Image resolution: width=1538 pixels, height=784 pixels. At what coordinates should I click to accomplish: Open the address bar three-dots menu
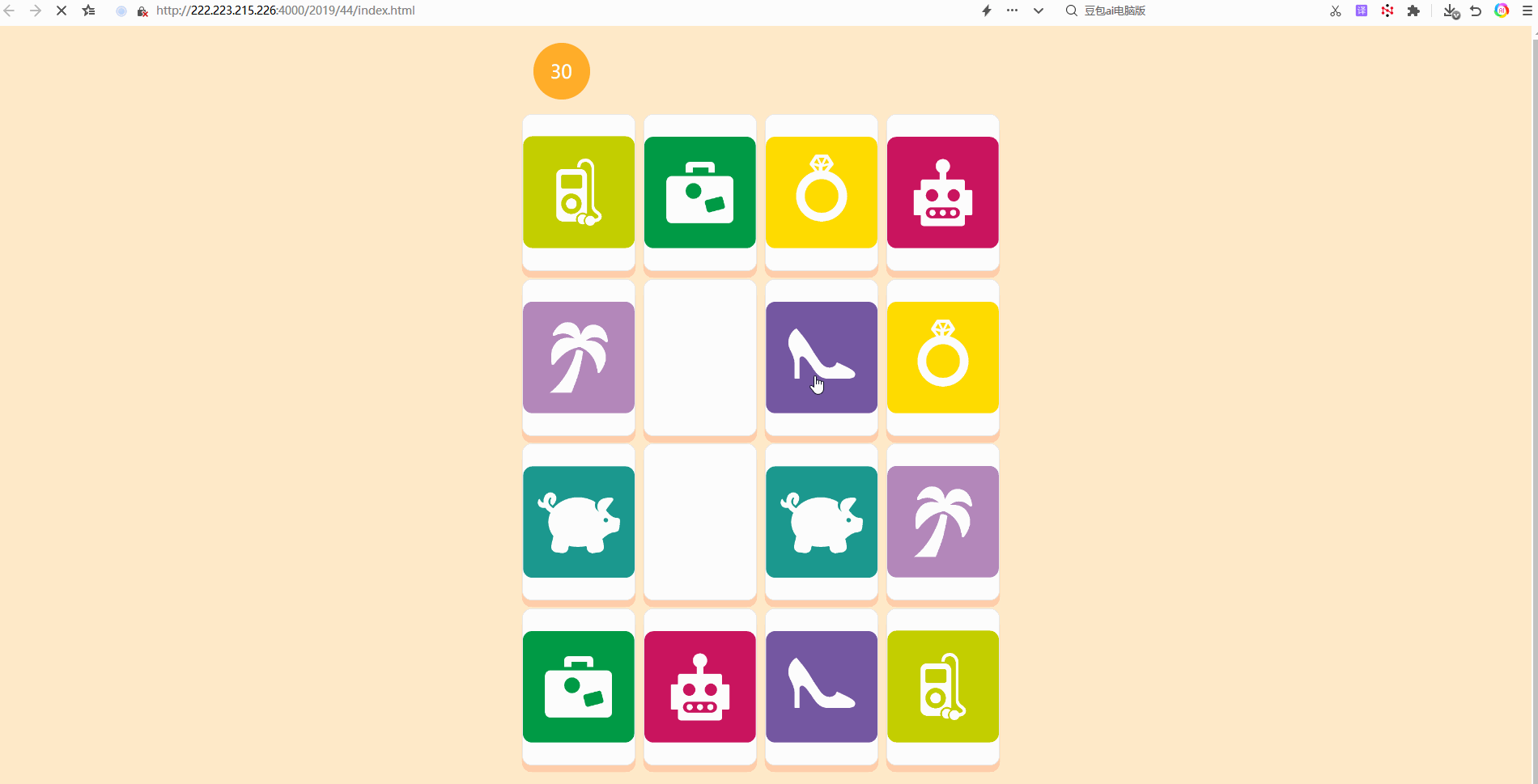(x=1012, y=11)
